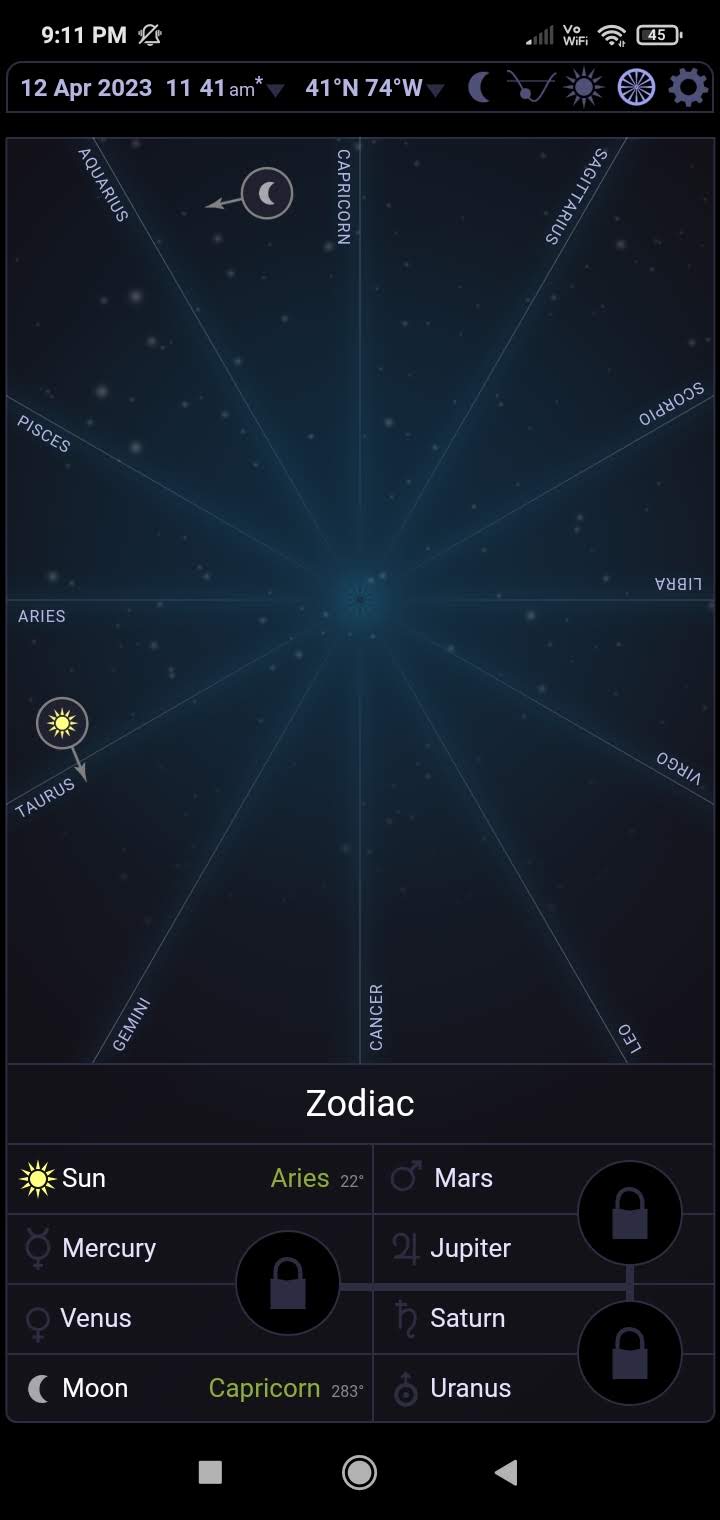Change the 41°N 74°W location

[x=374, y=88]
